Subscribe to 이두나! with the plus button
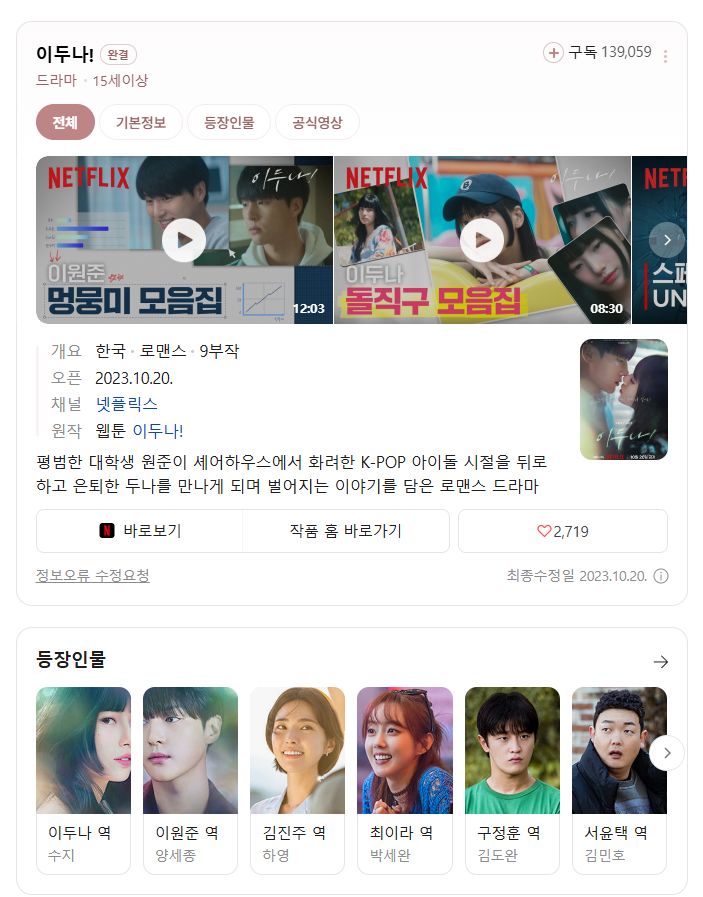 (x=553, y=53)
